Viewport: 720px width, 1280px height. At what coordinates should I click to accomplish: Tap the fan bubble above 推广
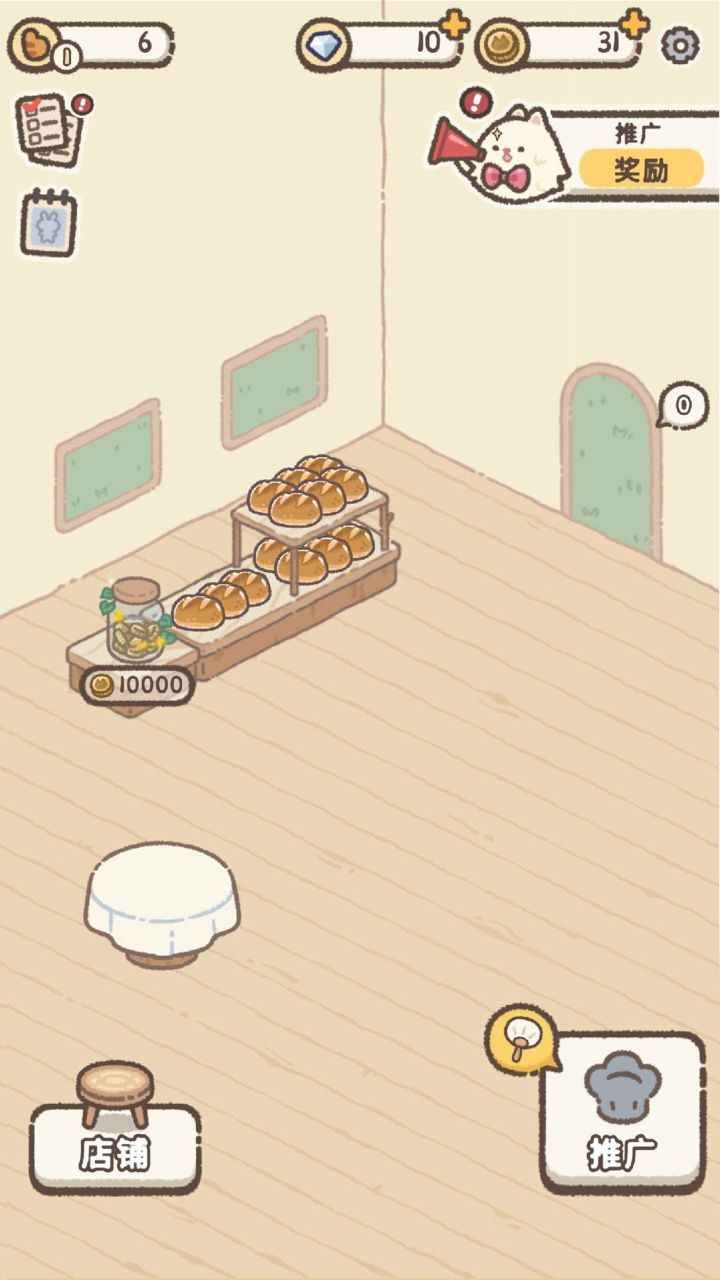(x=521, y=1037)
